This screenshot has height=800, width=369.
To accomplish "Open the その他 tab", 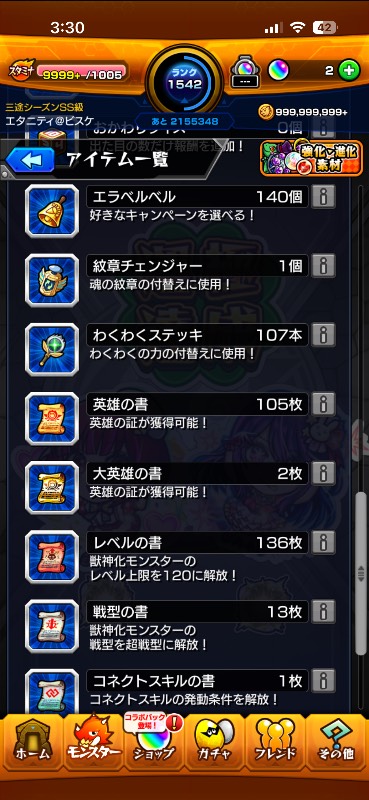I will [336, 741].
